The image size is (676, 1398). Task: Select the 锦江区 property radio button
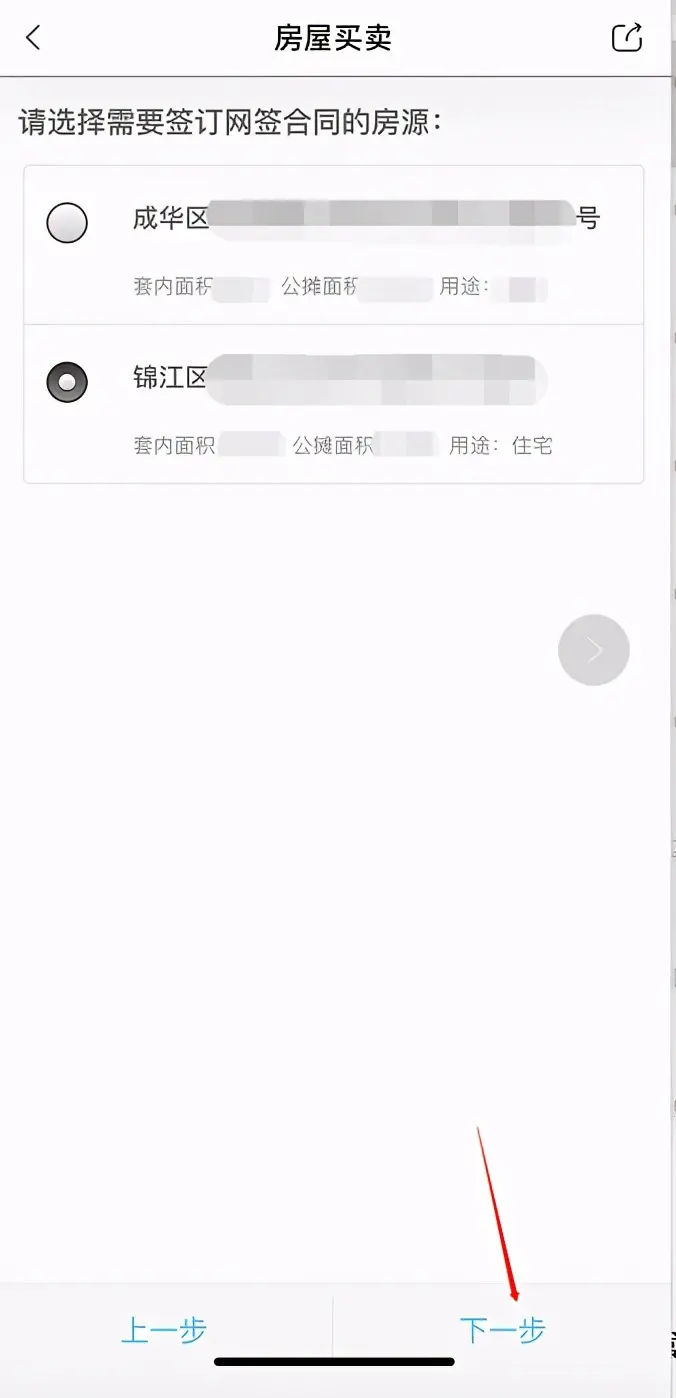pos(67,381)
